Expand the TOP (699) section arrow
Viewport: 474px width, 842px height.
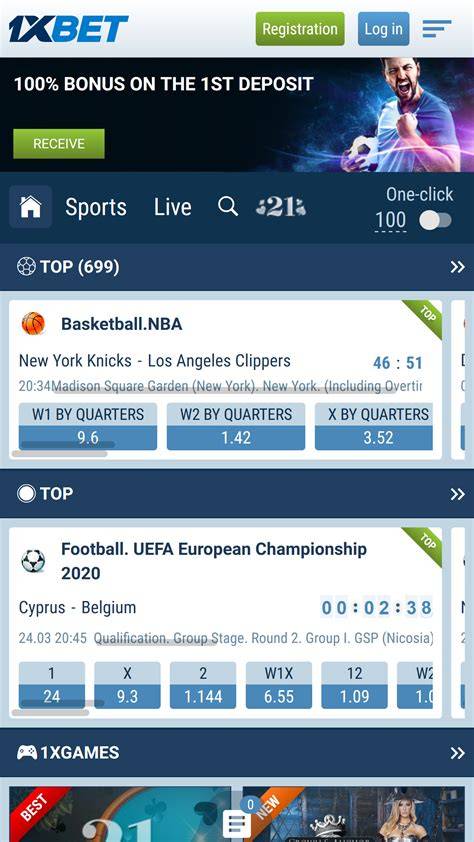click(x=457, y=267)
